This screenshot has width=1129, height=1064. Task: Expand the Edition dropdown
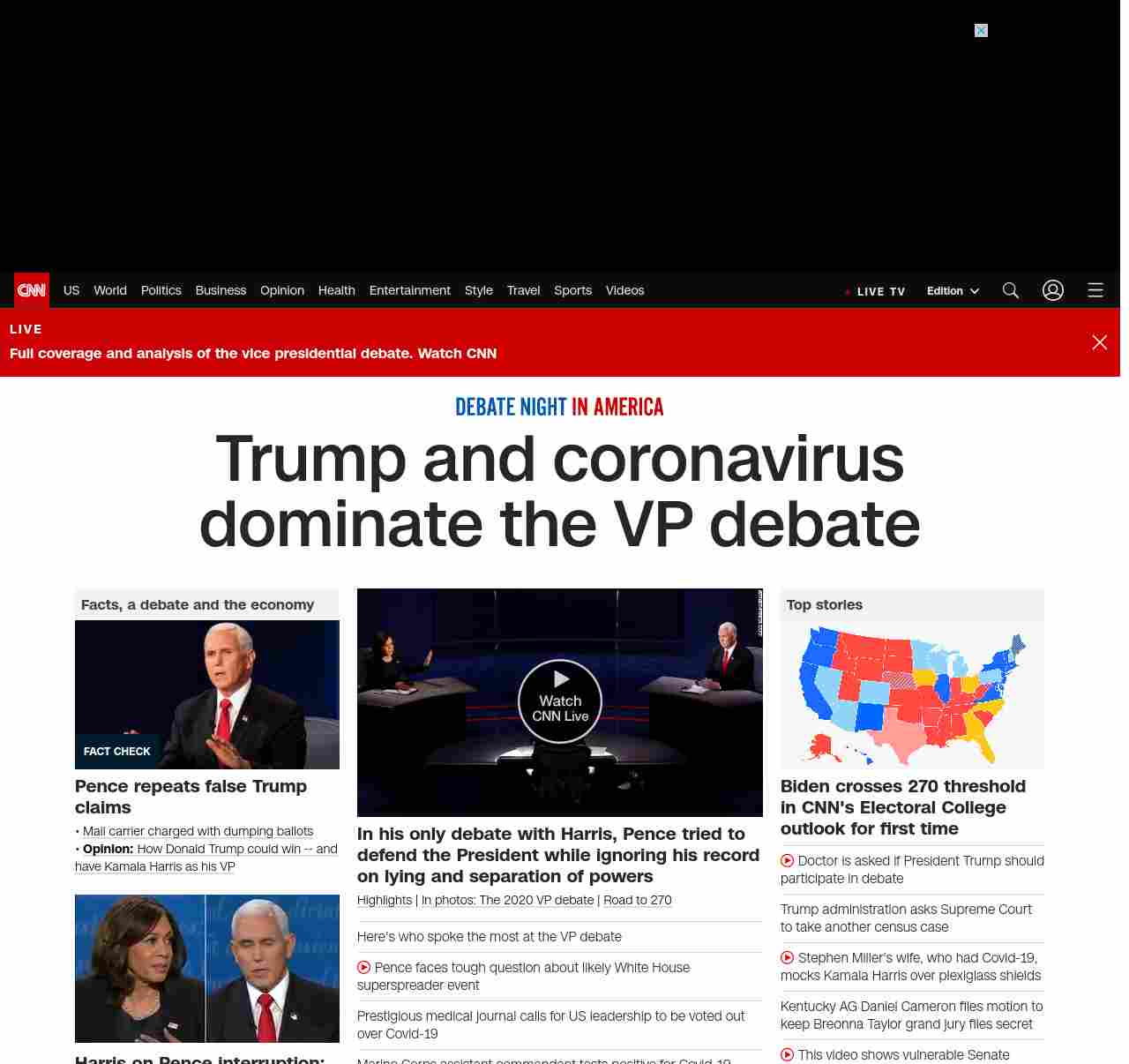[x=953, y=291]
